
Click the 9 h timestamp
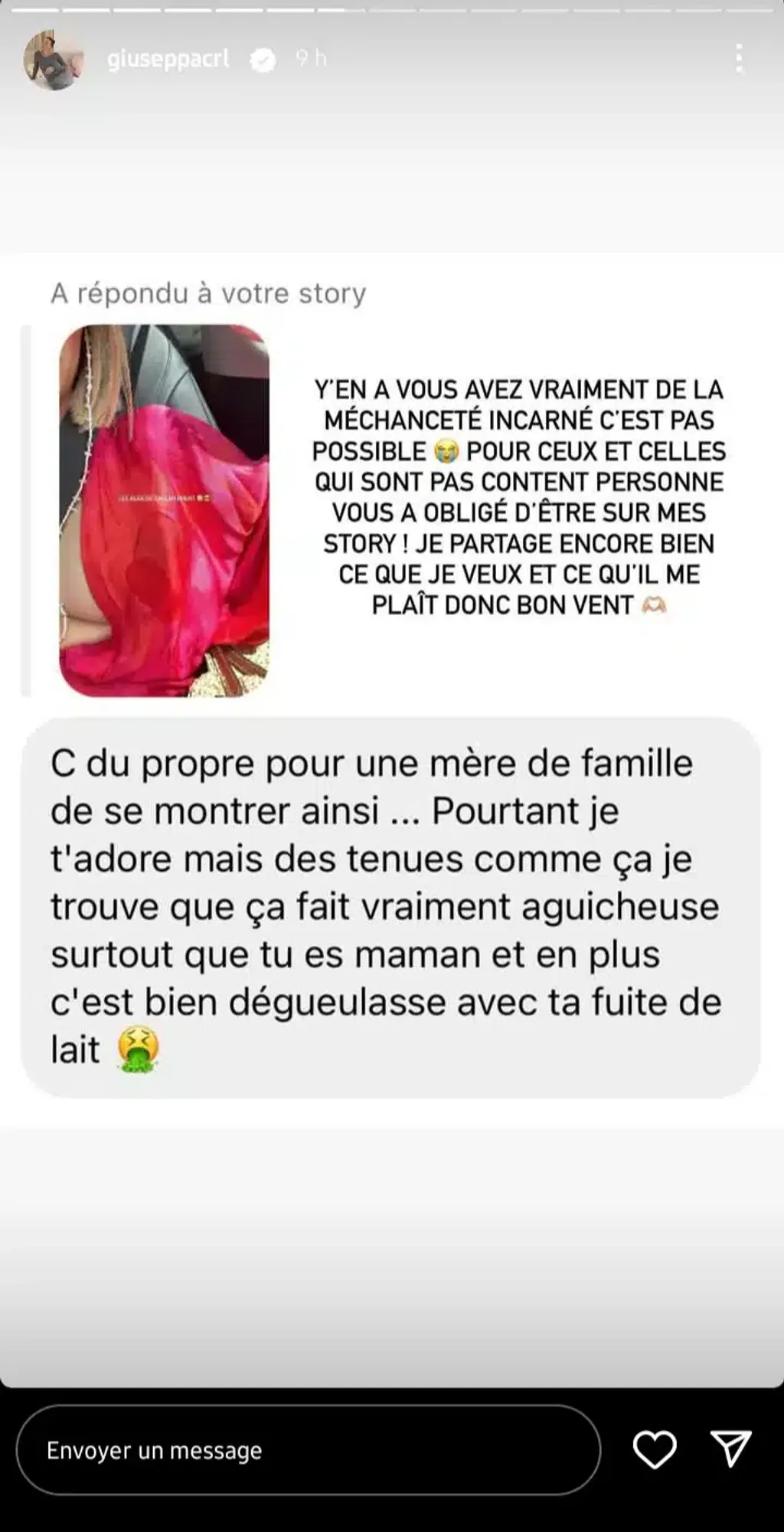(x=309, y=58)
